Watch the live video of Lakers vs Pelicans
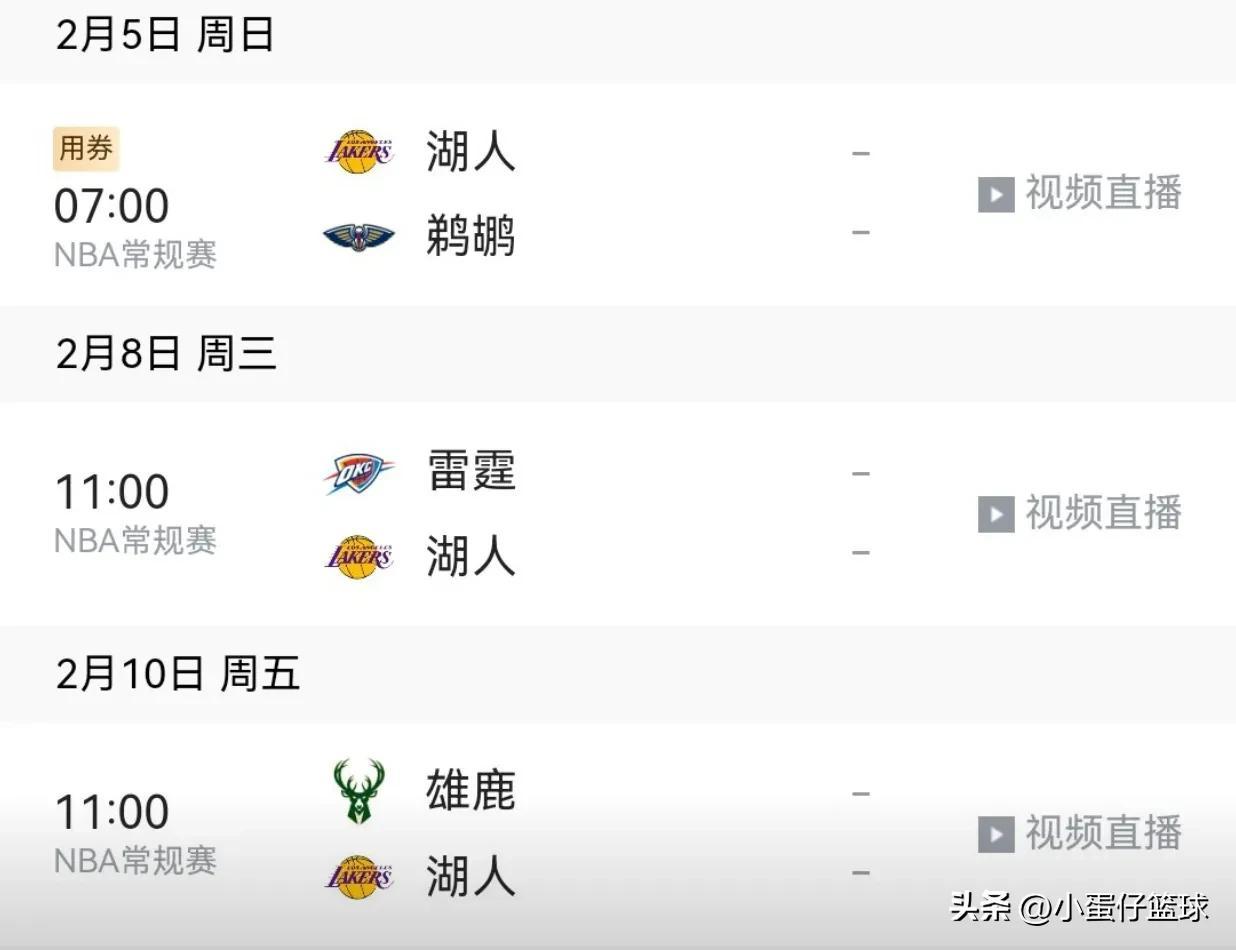Screen dimensions: 1236x950 point(1080,194)
